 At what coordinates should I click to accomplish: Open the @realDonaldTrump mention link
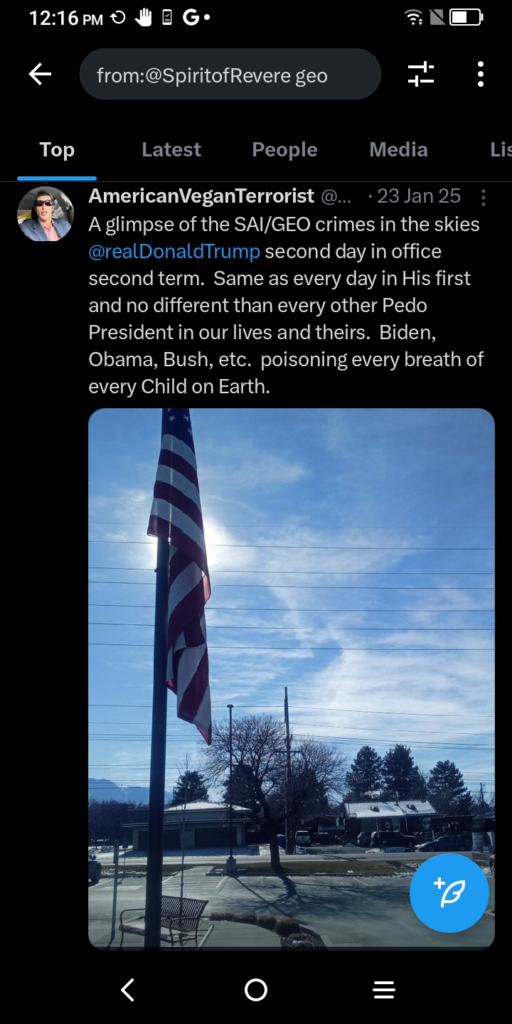pos(174,251)
